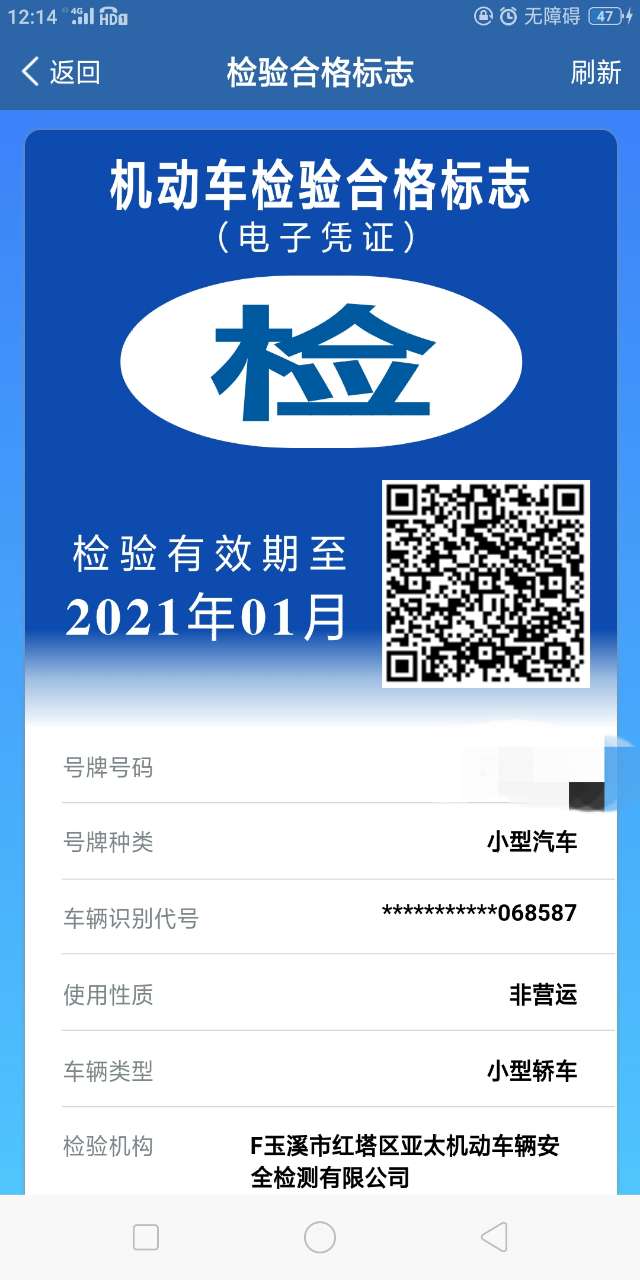Tap the system back triangle
This screenshot has width=640, height=1280.
point(494,1237)
